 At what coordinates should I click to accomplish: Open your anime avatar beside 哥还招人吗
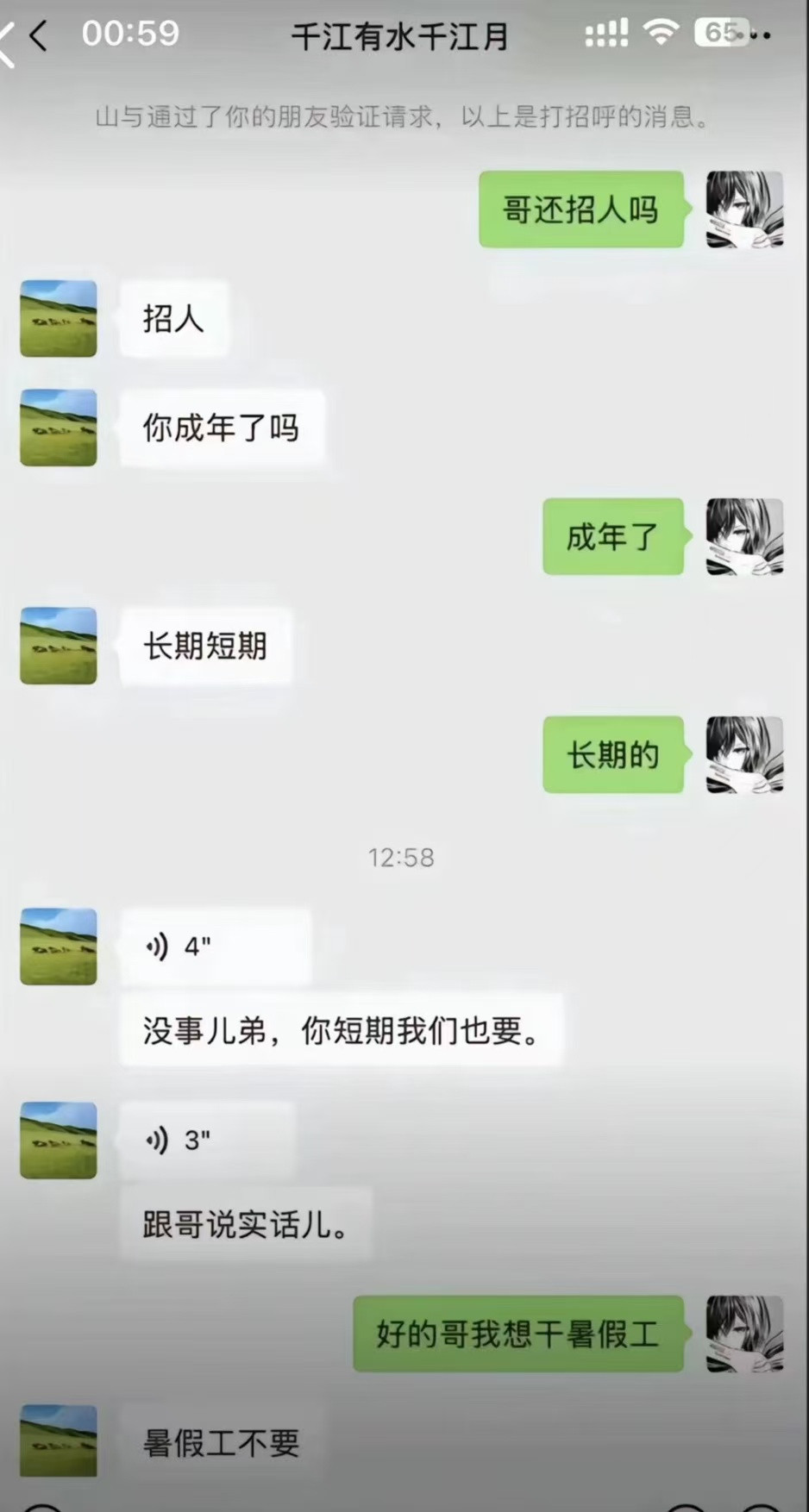[x=744, y=209]
